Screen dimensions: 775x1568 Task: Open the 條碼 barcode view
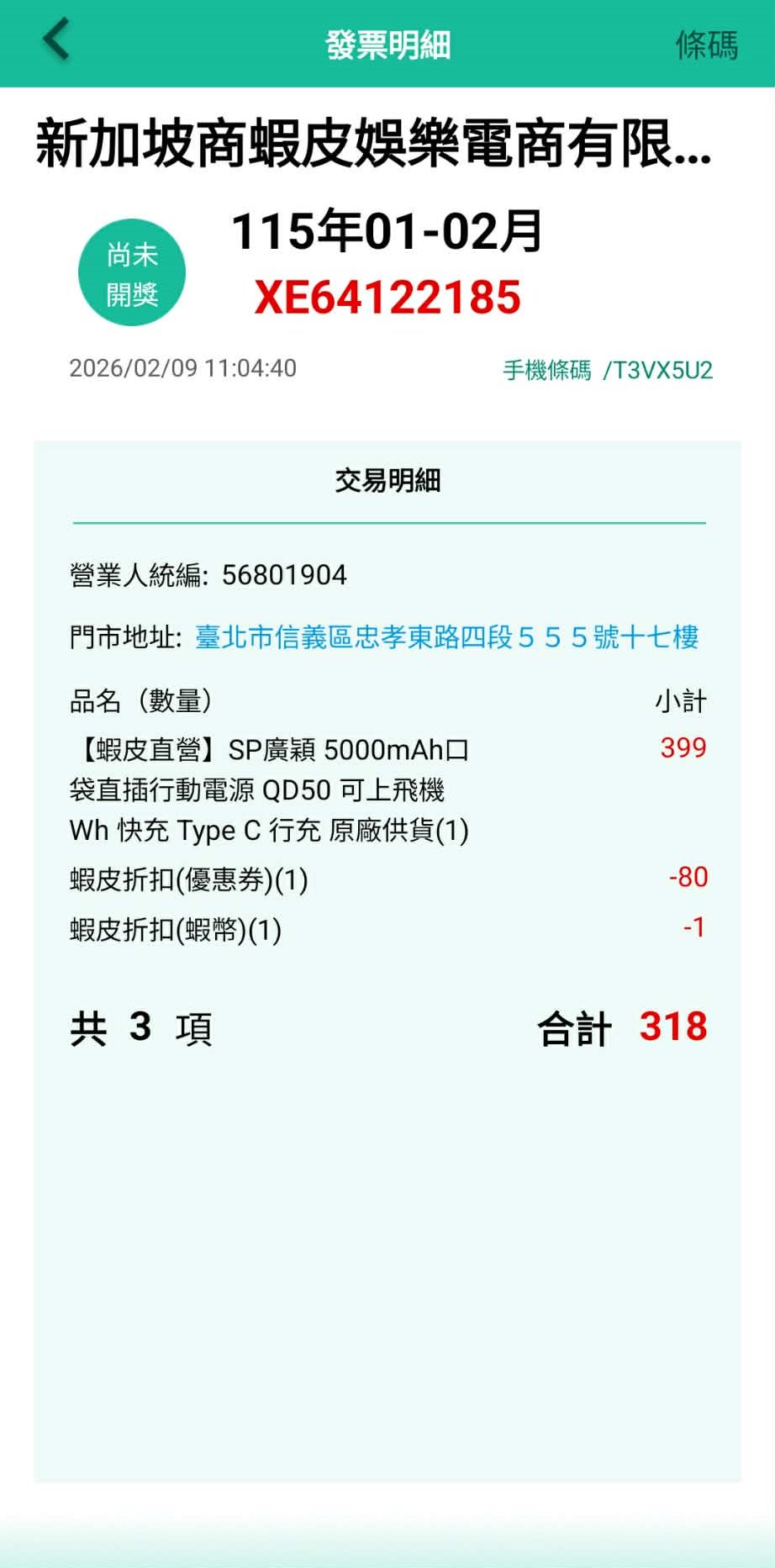[x=706, y=45]
